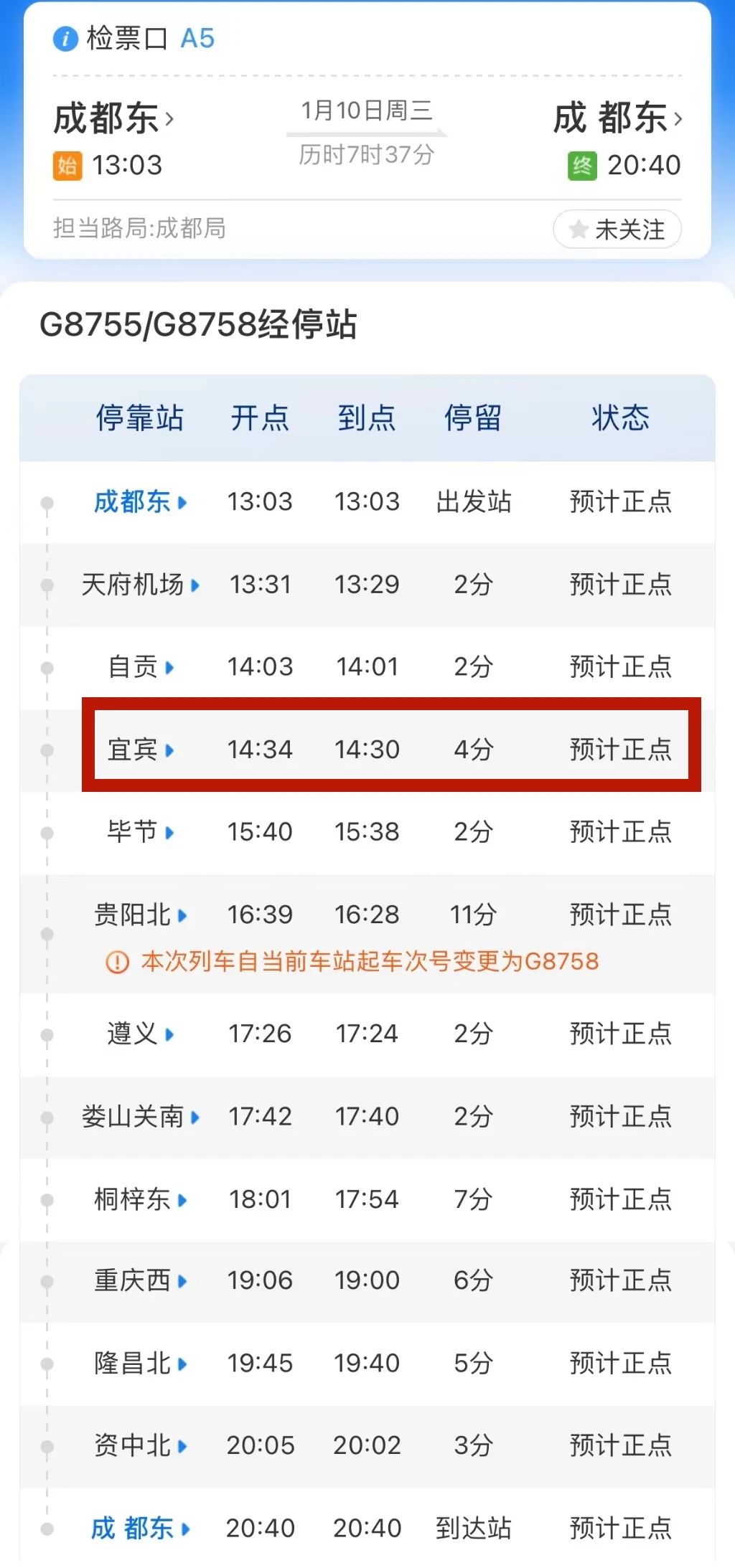Follow this train via 未关注 button
Viewport: 735px width, 1568px height.
point(617,230)
